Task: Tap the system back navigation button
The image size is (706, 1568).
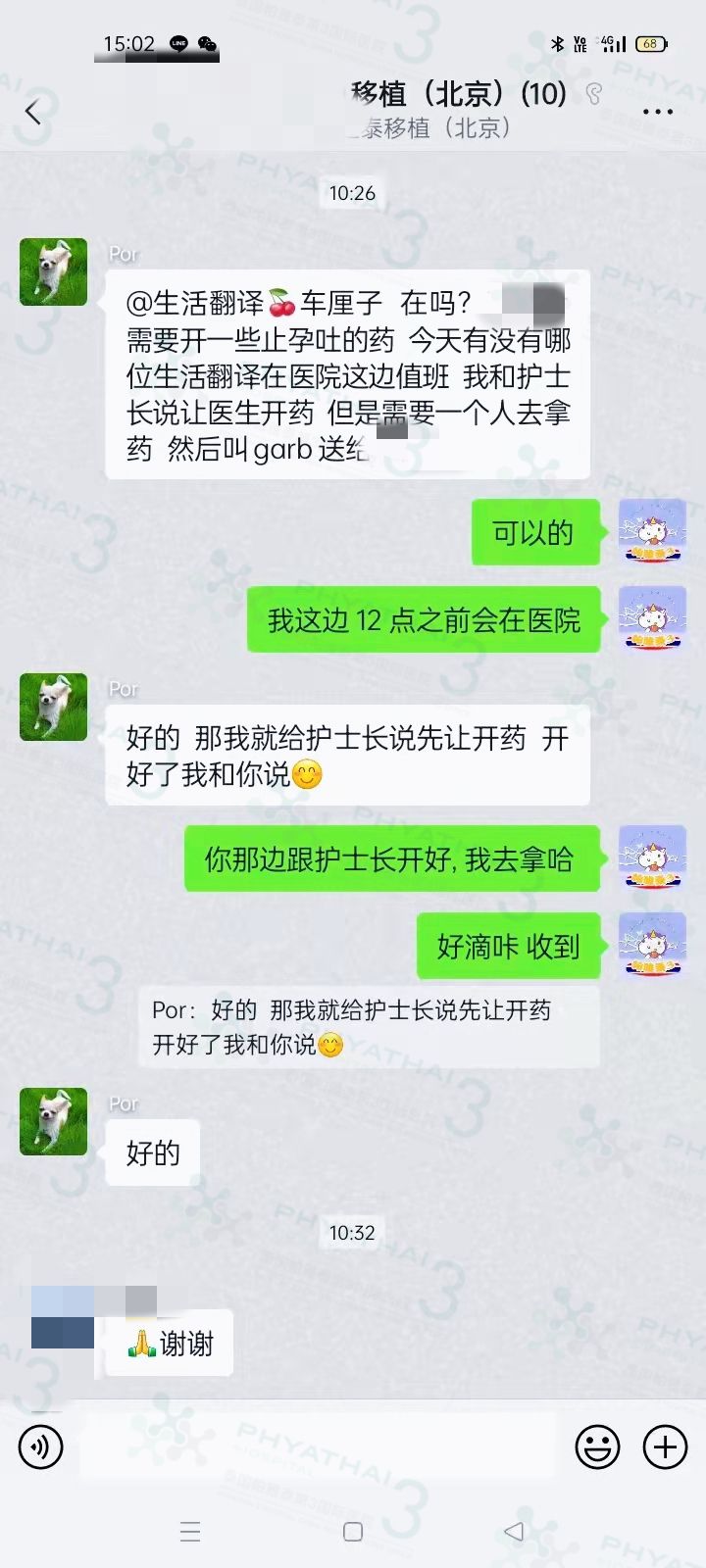Action: click(514, 1532)
